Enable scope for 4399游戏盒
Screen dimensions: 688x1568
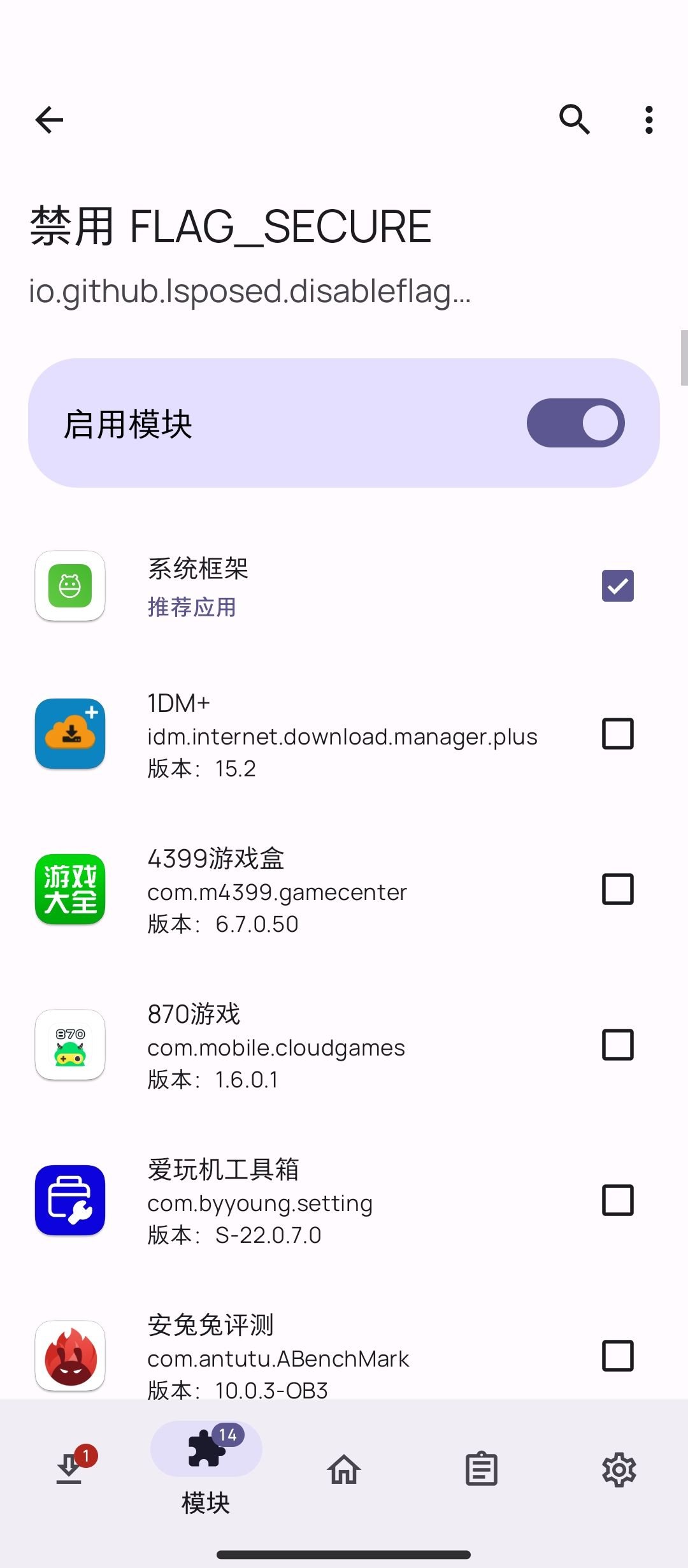[x=617, y=890]
